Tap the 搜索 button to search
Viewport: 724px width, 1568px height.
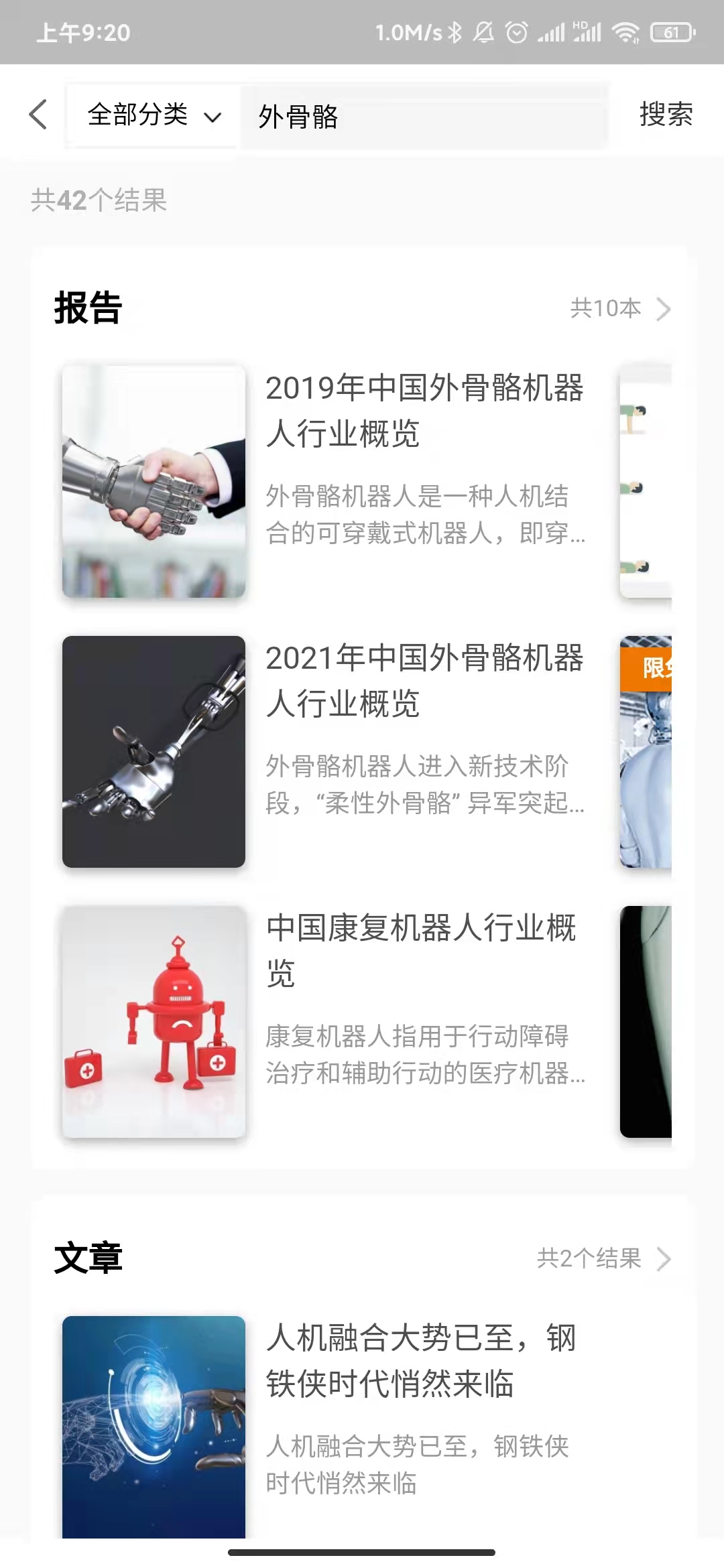(x=666, y=116)
